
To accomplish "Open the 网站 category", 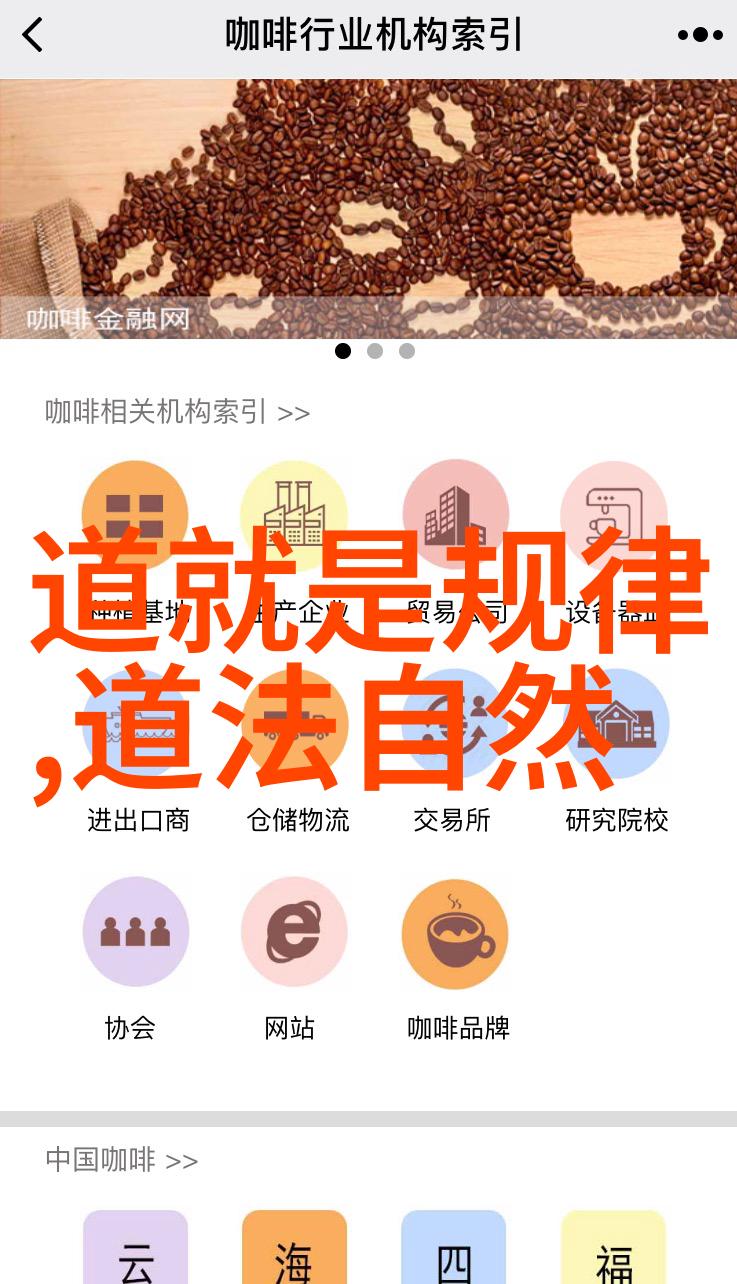I will click(x=294, y=930).
